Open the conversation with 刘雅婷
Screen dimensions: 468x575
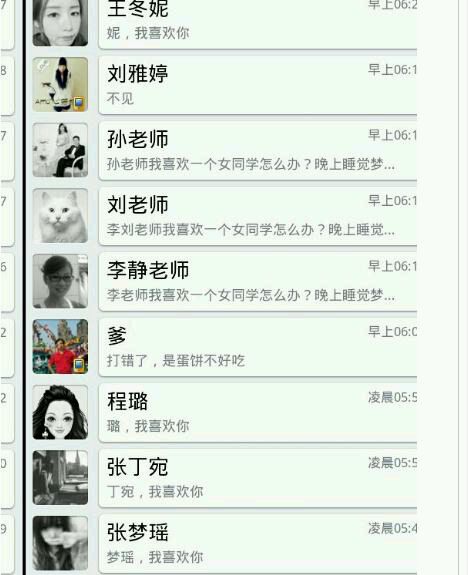(x=258, y=85)
